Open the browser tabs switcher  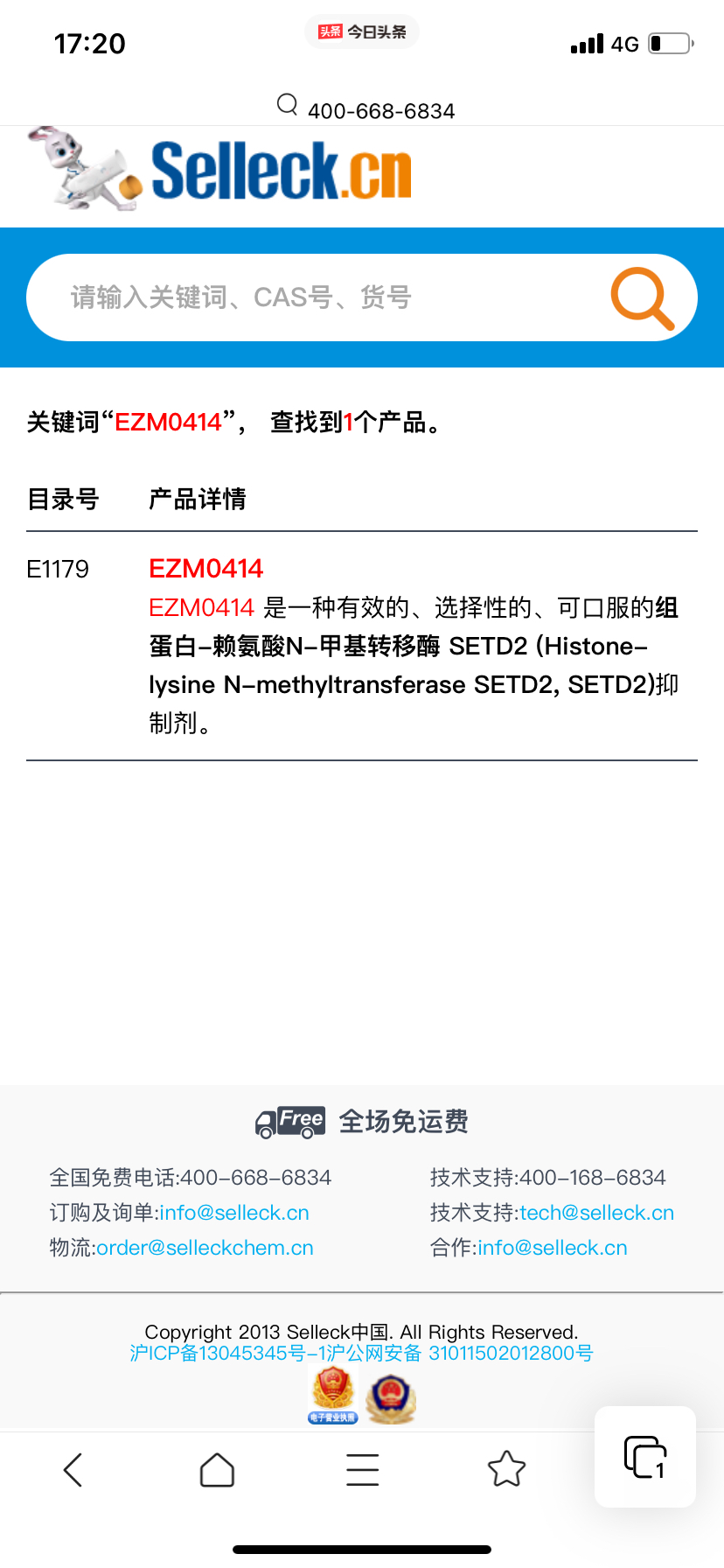pos(645,1457)
